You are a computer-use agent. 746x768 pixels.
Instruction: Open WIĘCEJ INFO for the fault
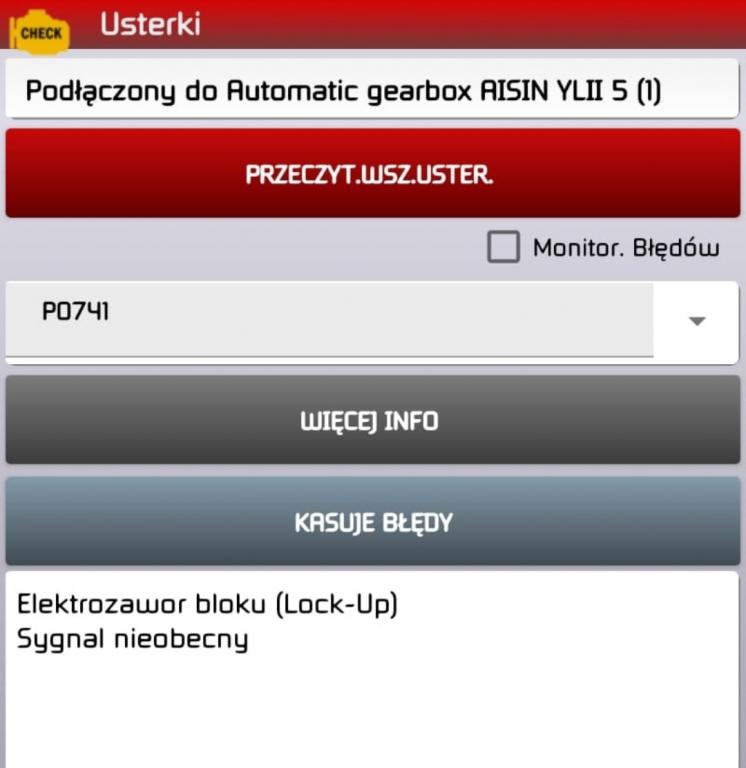(x=372, y=421)
